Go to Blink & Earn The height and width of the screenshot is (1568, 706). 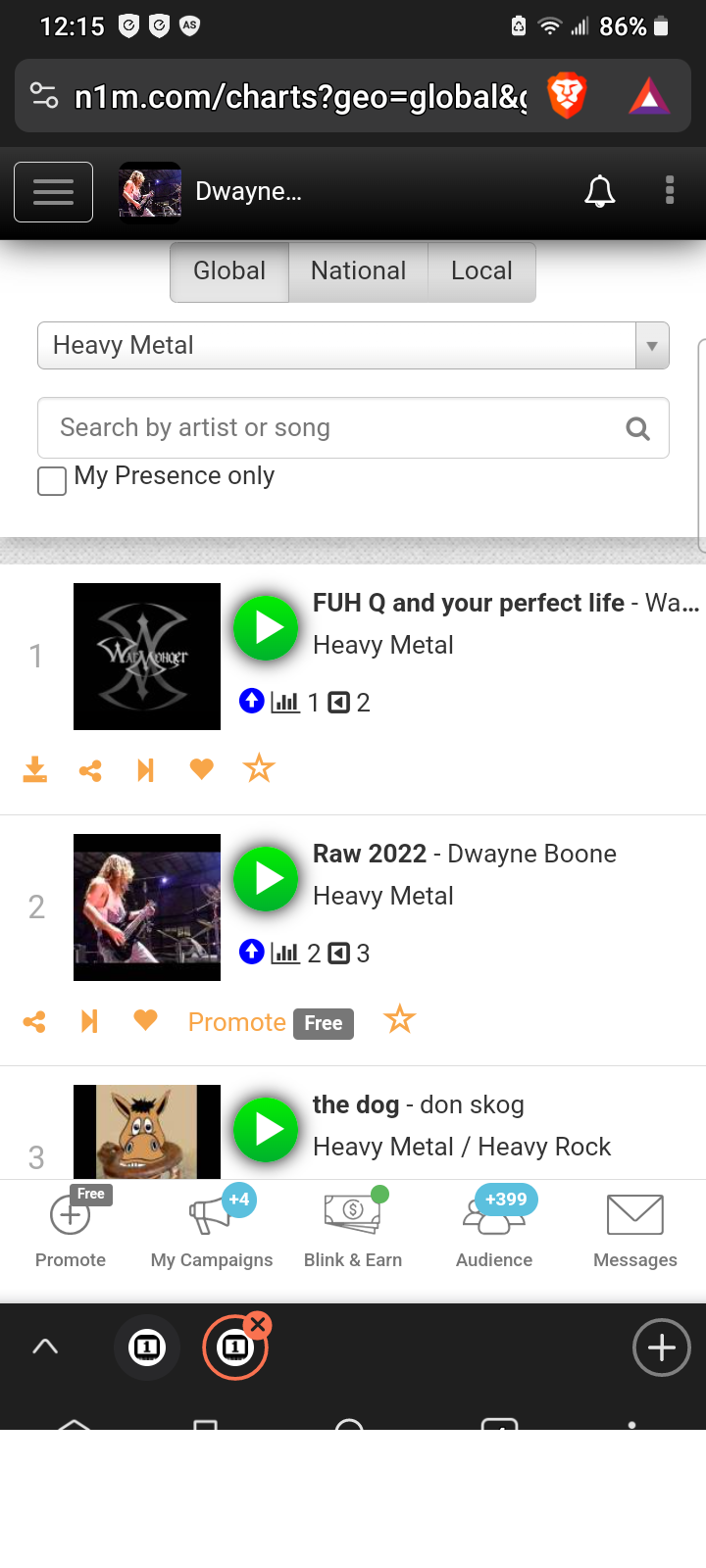[x=353, y=1230]
